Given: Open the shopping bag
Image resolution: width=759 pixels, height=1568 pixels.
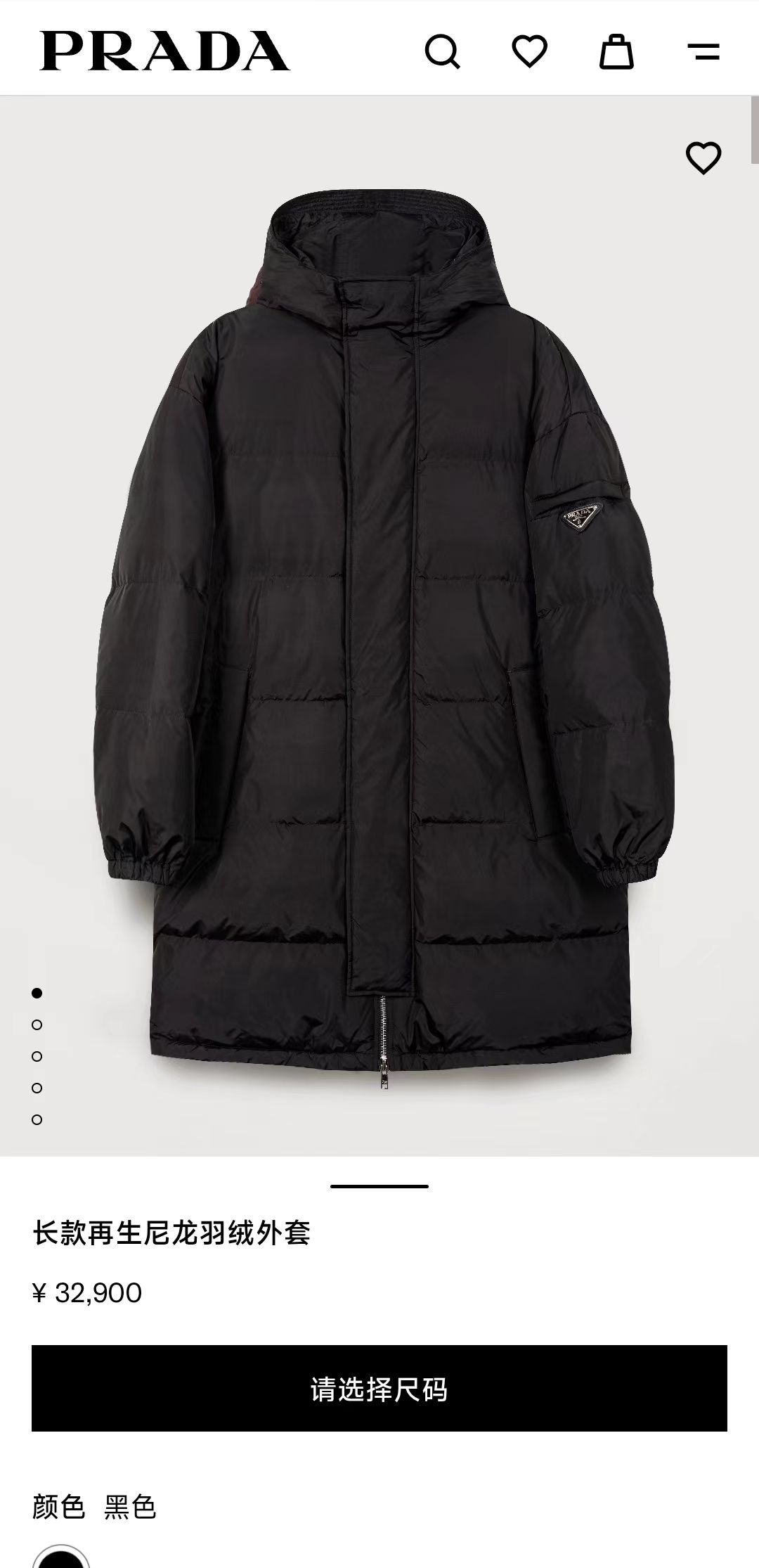Looking at the screenshot, I should click(x=616, y=51).
